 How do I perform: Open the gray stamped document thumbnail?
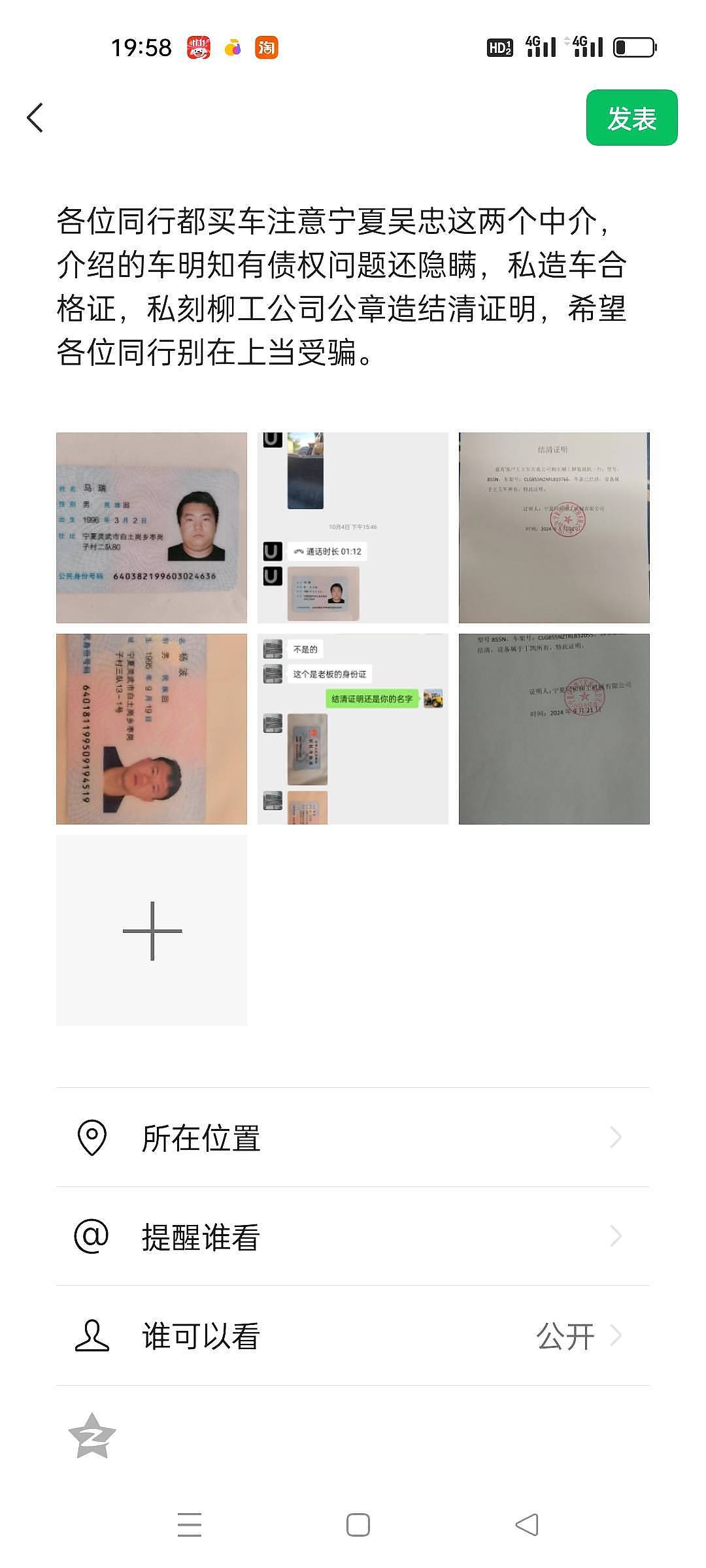click(554, 728)
